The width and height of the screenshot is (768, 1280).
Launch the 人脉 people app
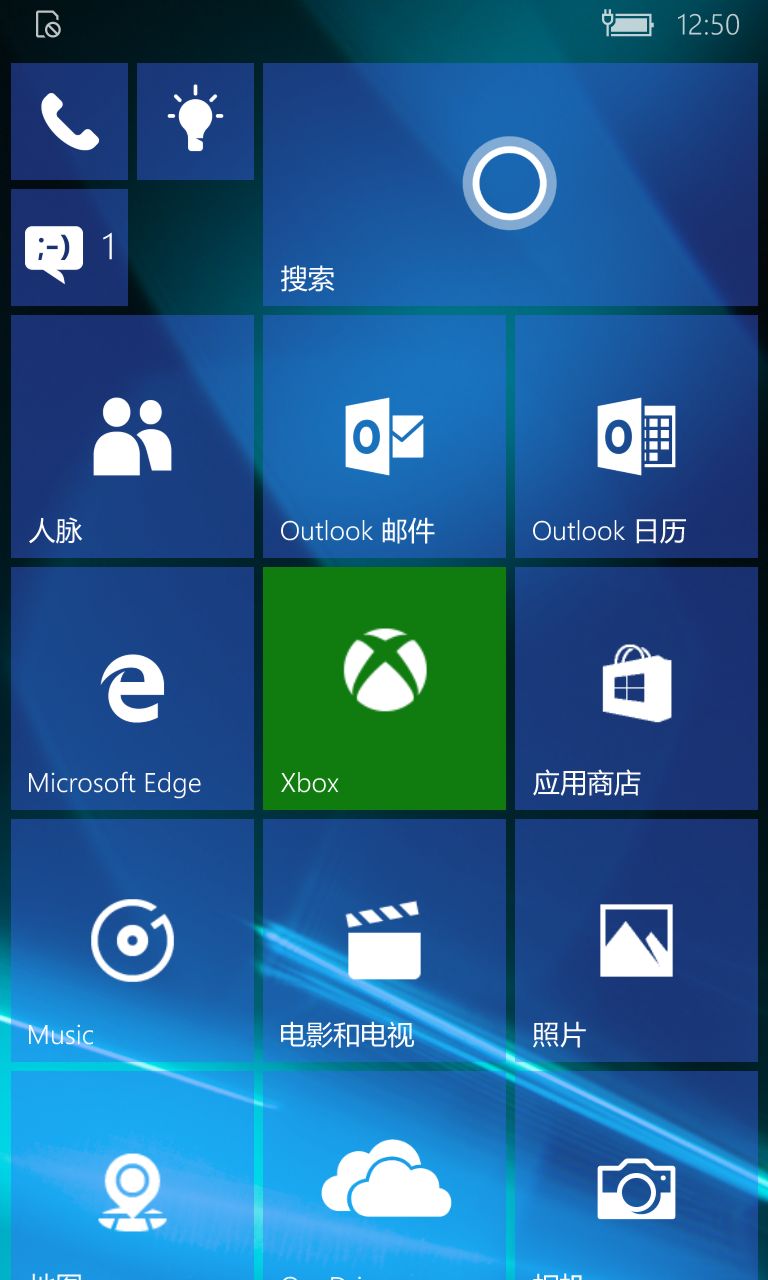click(x=132, y=436)
